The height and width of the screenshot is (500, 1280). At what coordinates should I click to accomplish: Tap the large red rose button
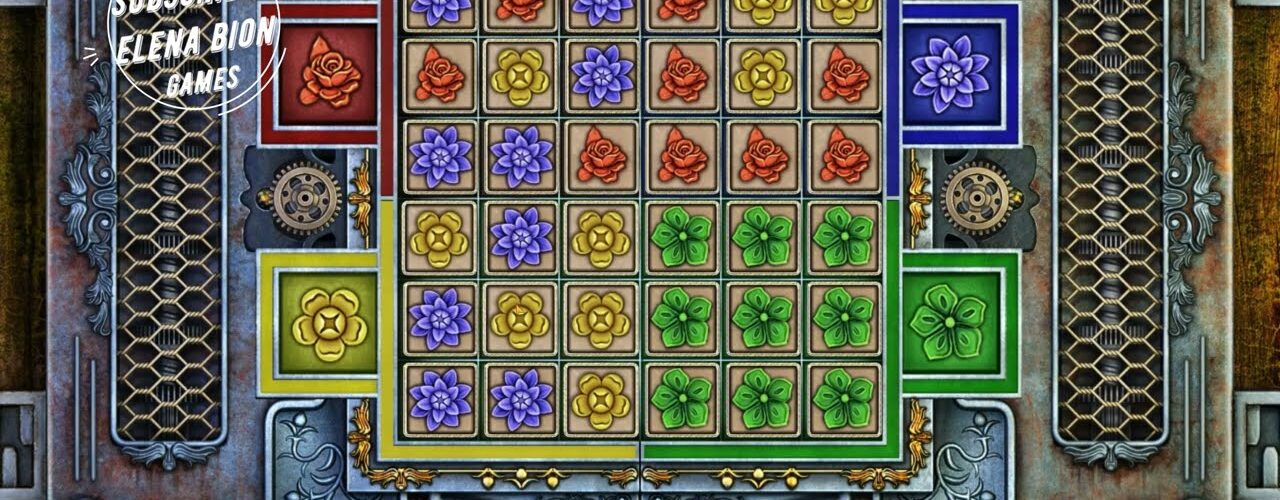[x=328, y=73]
